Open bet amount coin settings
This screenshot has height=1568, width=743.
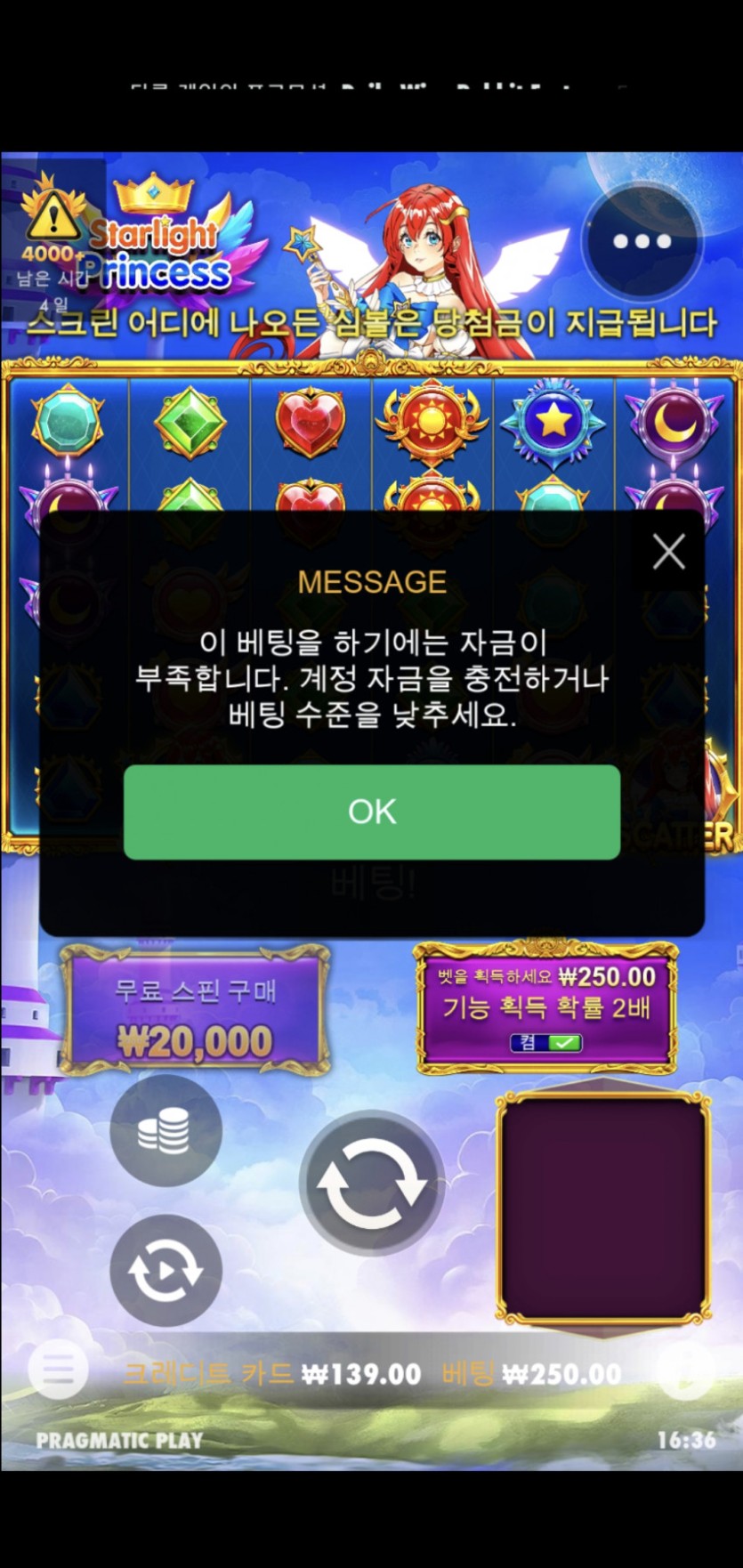coord(166,1131)
